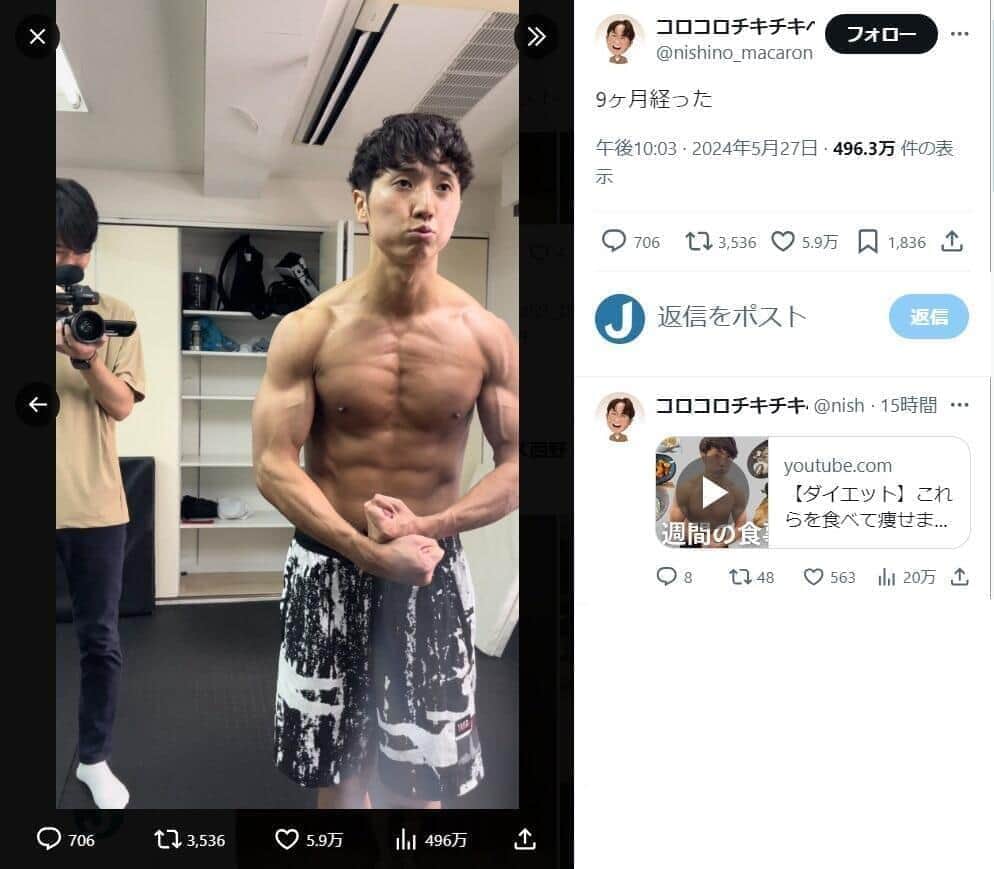
Task: View analytics for the reply showing 20万
Action: (886, 577)
